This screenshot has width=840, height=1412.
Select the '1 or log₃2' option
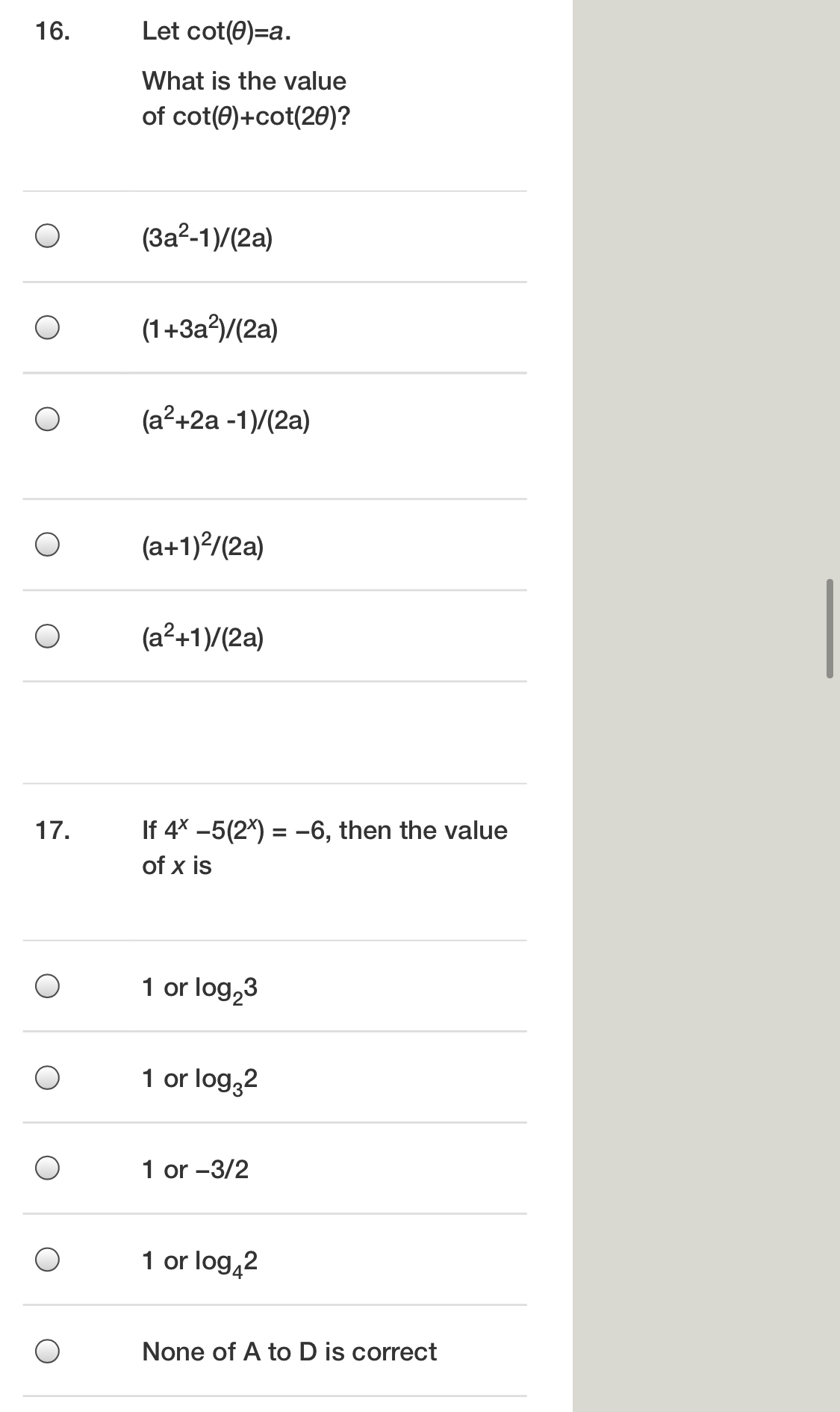[x=47, y=1077]
